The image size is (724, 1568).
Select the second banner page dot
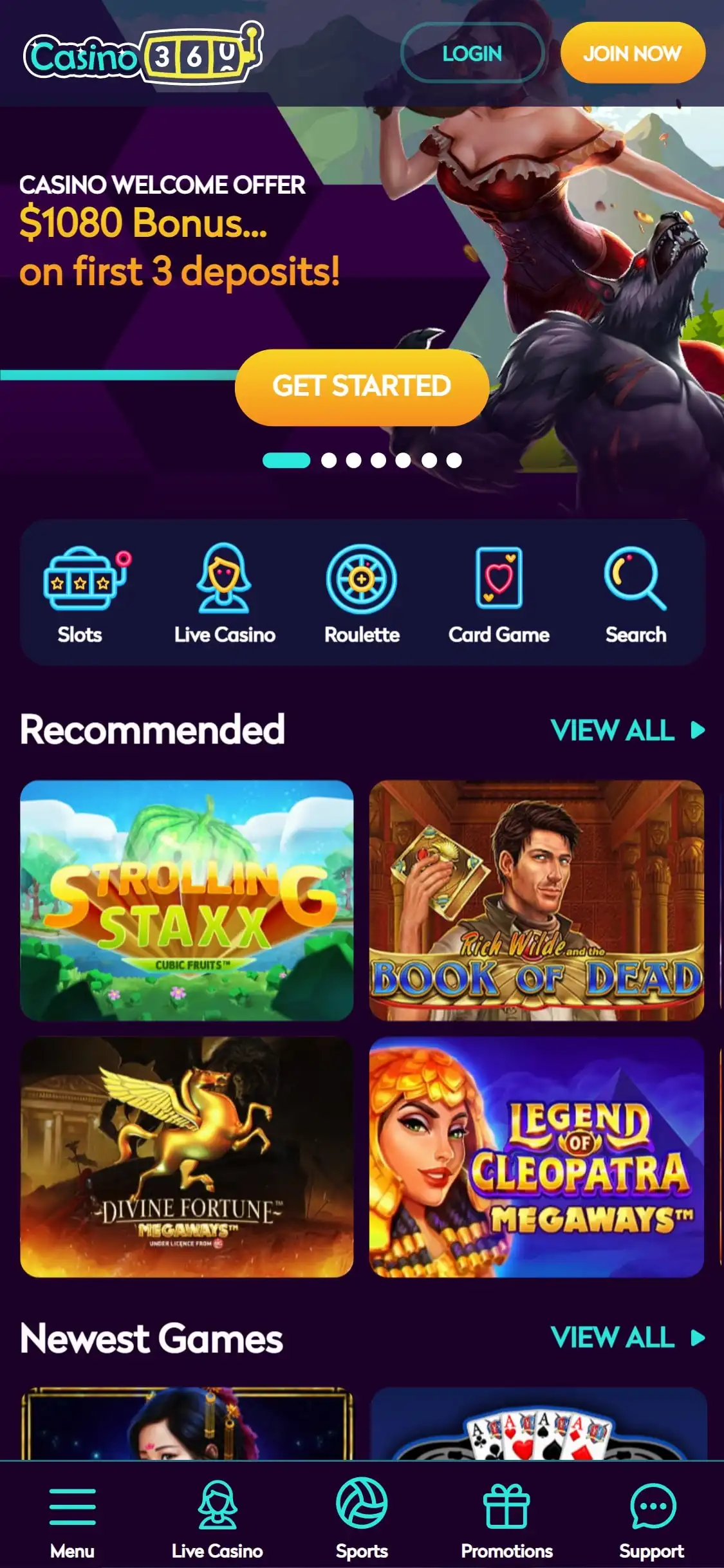[329, 460]
